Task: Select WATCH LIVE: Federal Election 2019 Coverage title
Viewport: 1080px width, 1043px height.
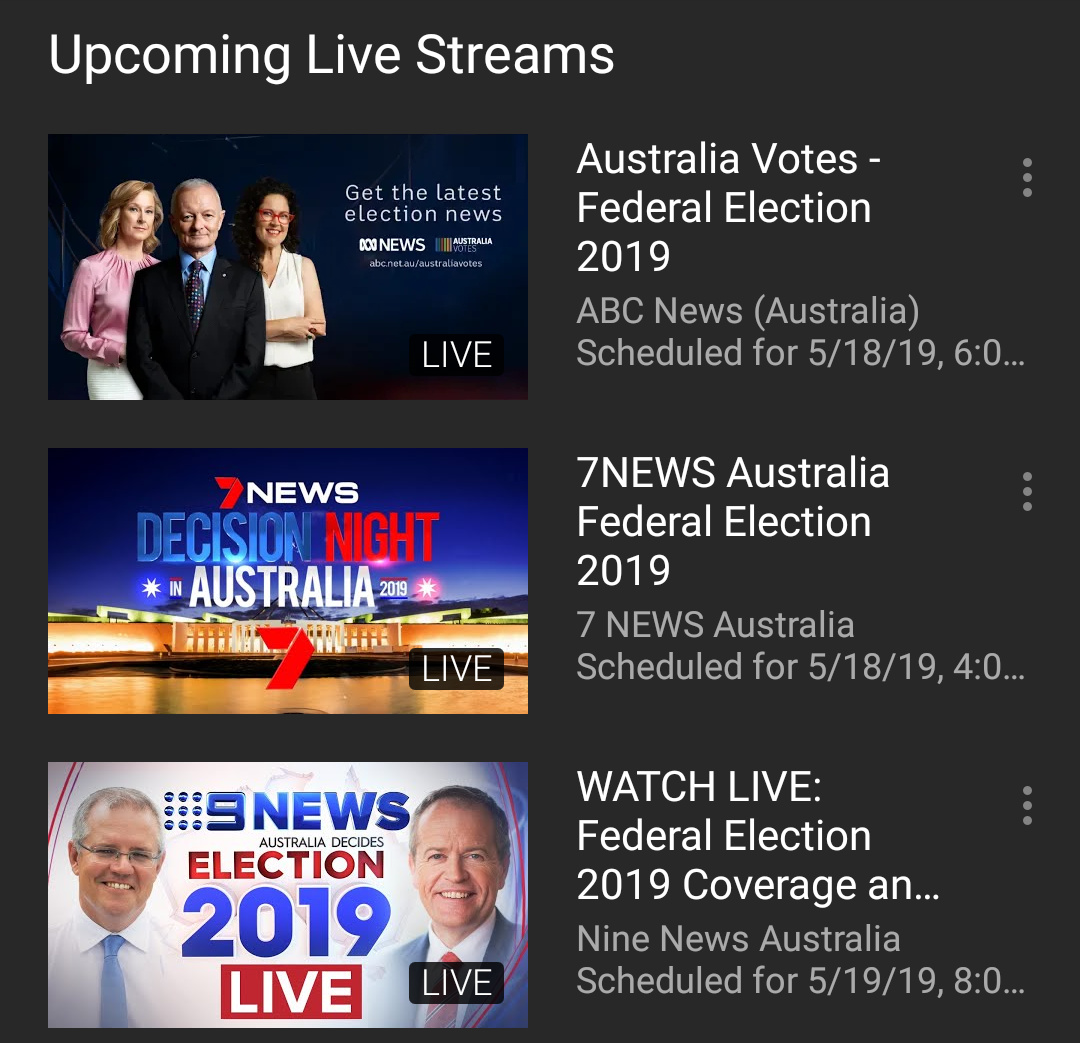Action: point(757,836)
